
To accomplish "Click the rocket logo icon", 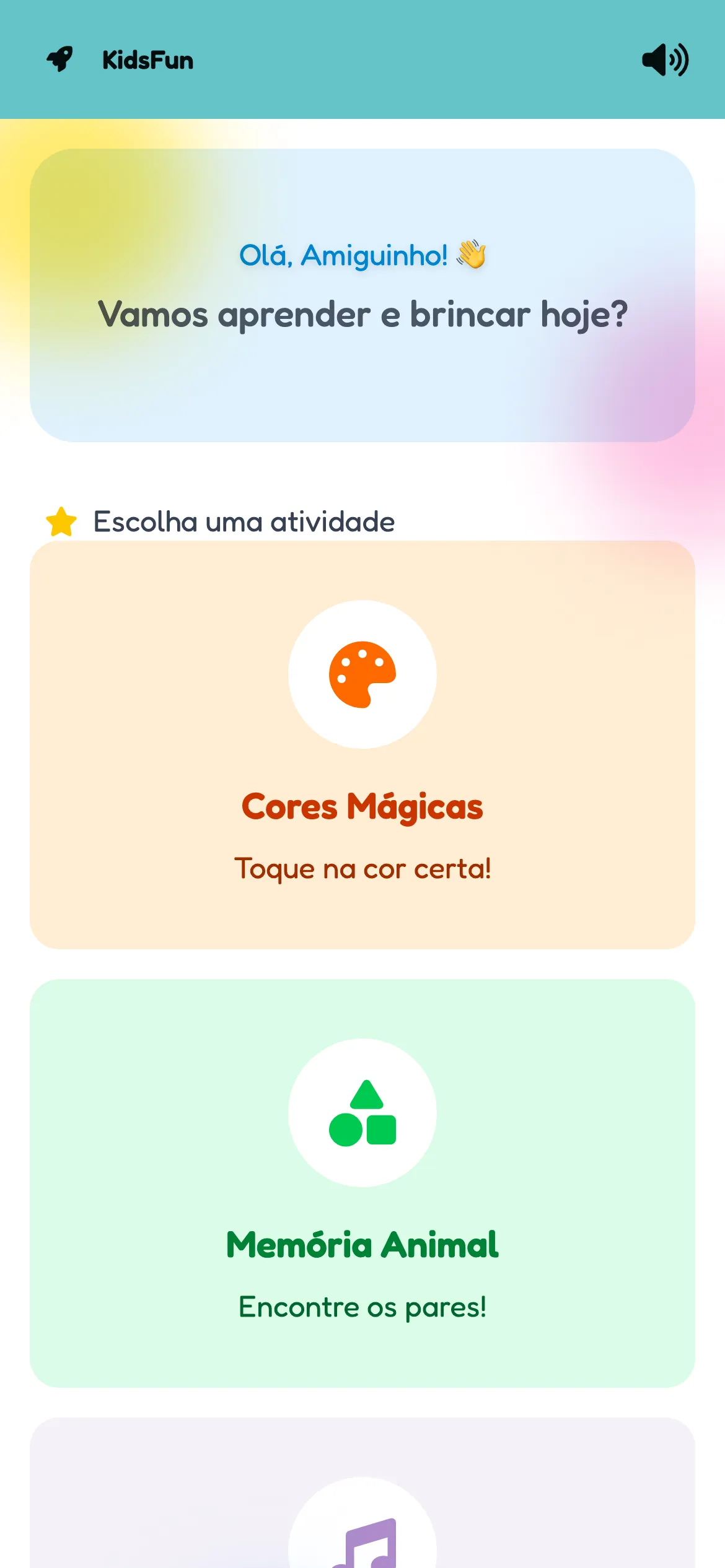I will coord(59,59).
